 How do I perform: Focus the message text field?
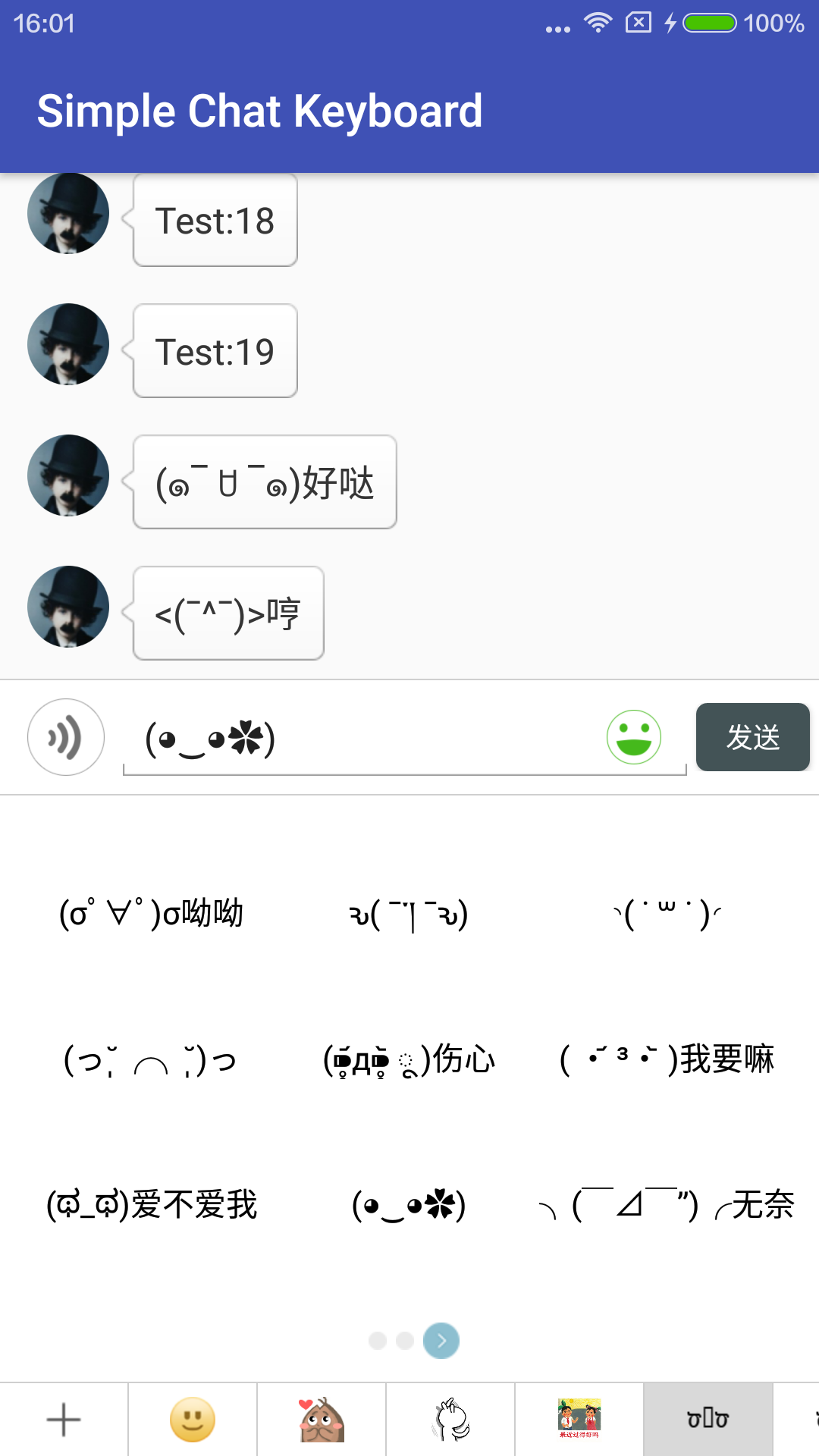pyautogui.click(x=364, y=737)
